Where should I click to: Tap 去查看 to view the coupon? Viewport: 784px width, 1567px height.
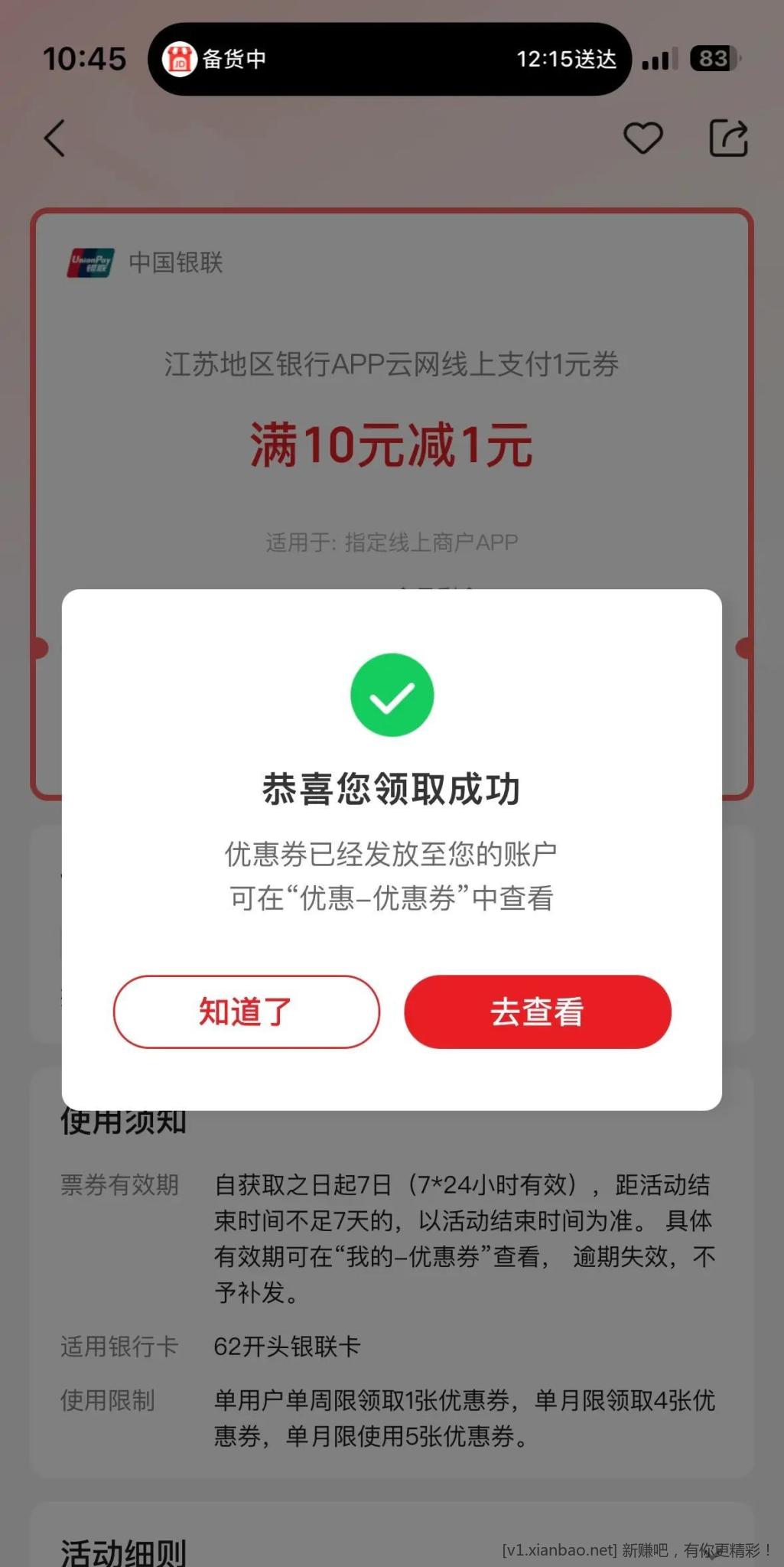point(537,1012)
